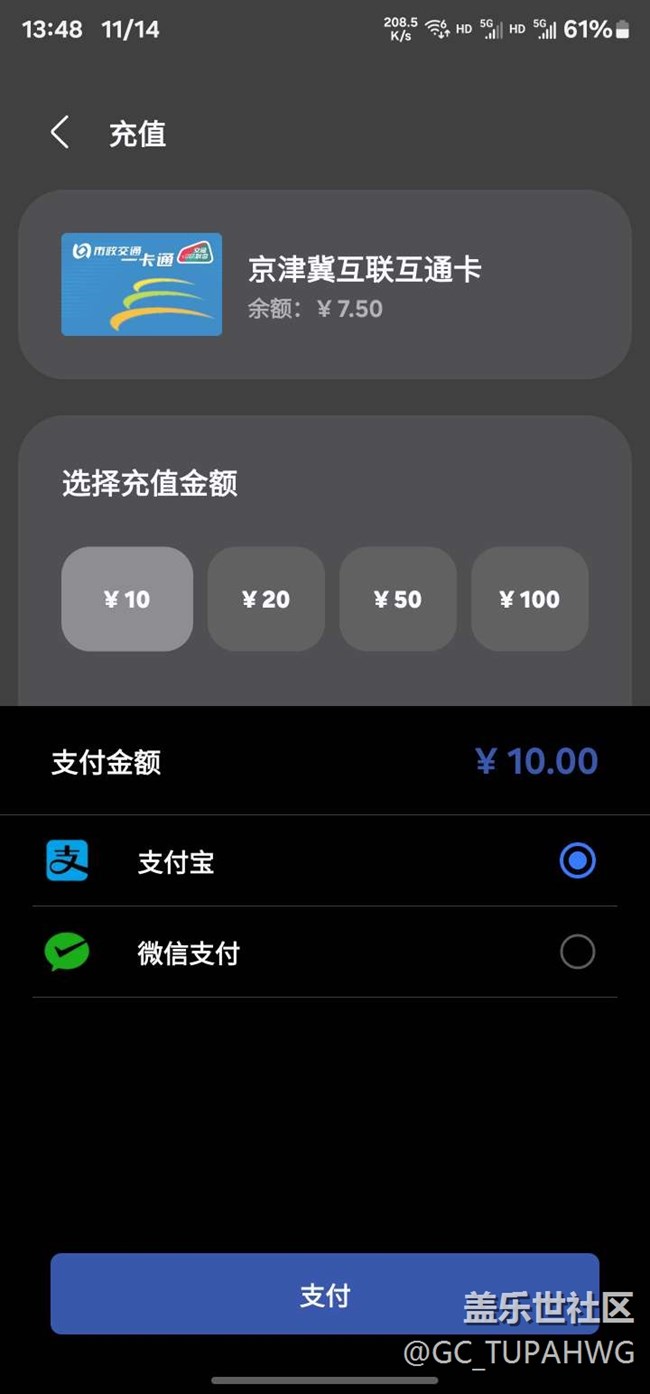Screen dimensions: 650x1394
Task: Pick the ¥50 recharge amount
Action: pos(398,599)
